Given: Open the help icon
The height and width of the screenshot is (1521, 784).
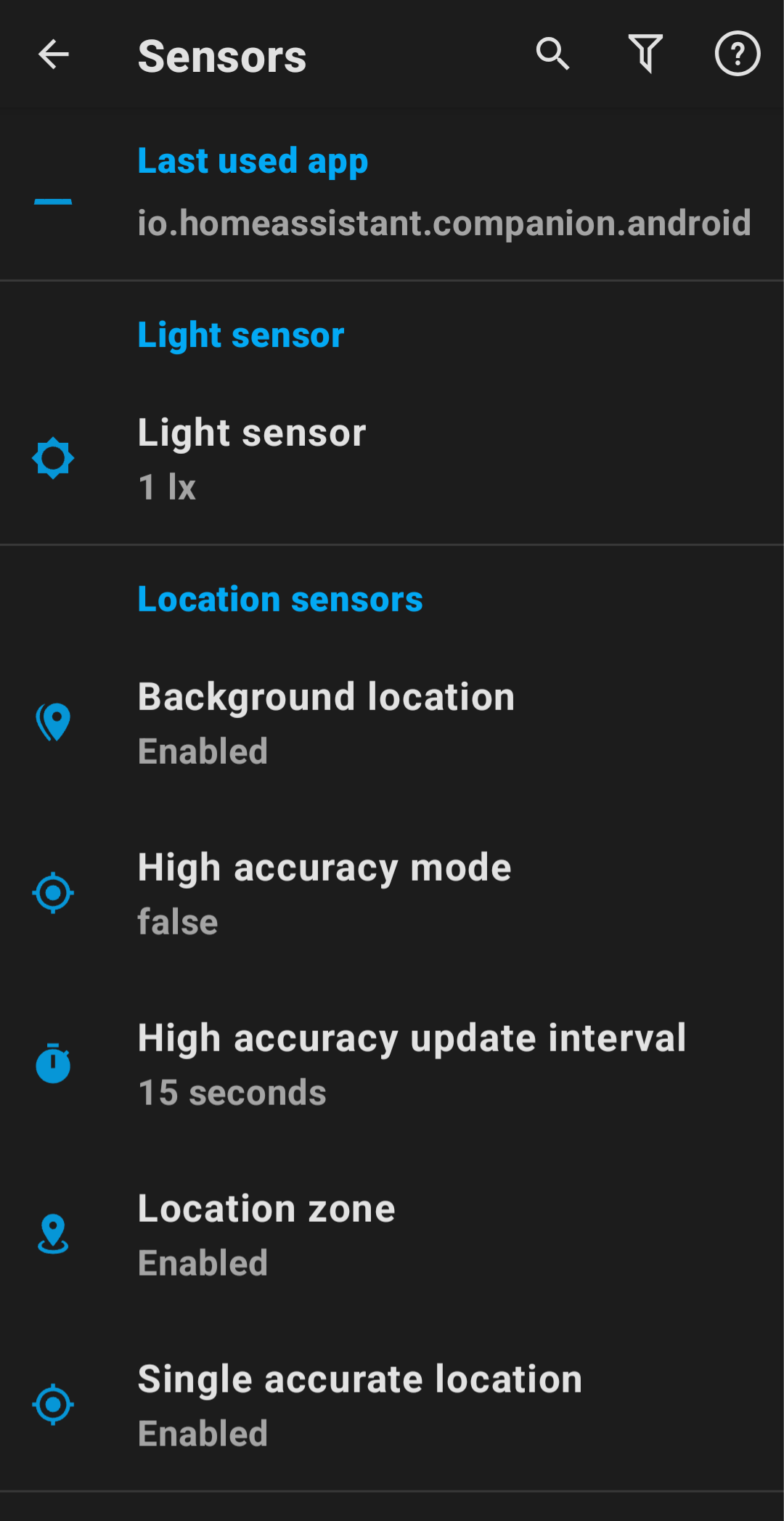Looking at the screenshot, I should coord(738,54).
